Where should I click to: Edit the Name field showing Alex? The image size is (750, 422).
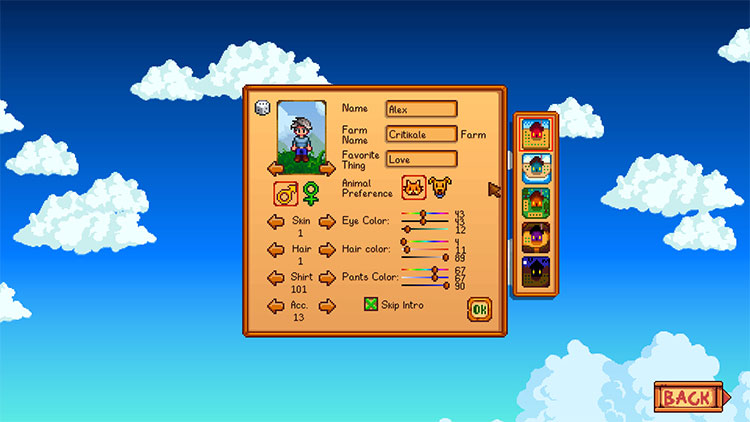421,108
